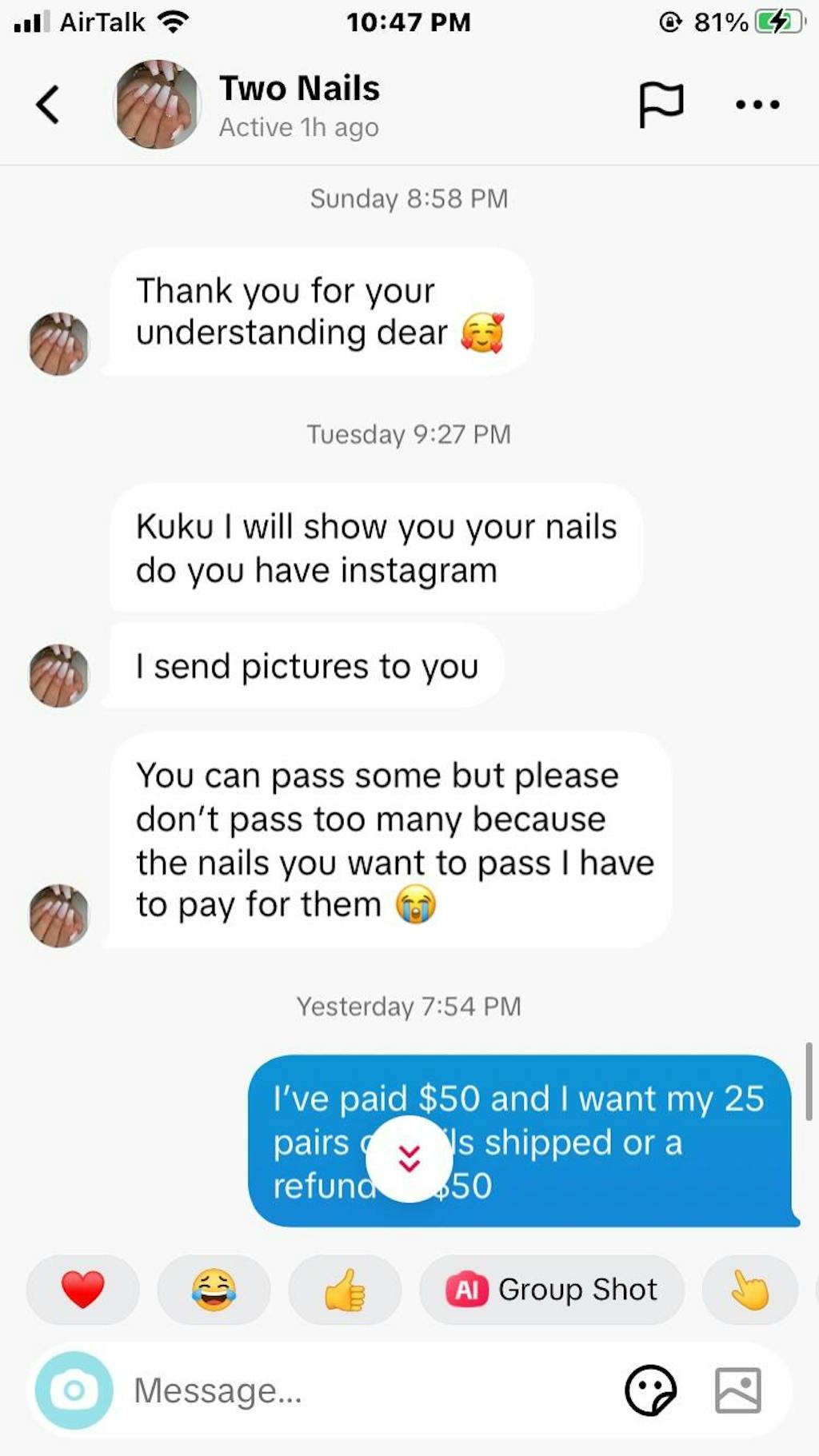
Task: Open the camera from the message bar
Action: pyautogui.click(x=74, y=1390)
